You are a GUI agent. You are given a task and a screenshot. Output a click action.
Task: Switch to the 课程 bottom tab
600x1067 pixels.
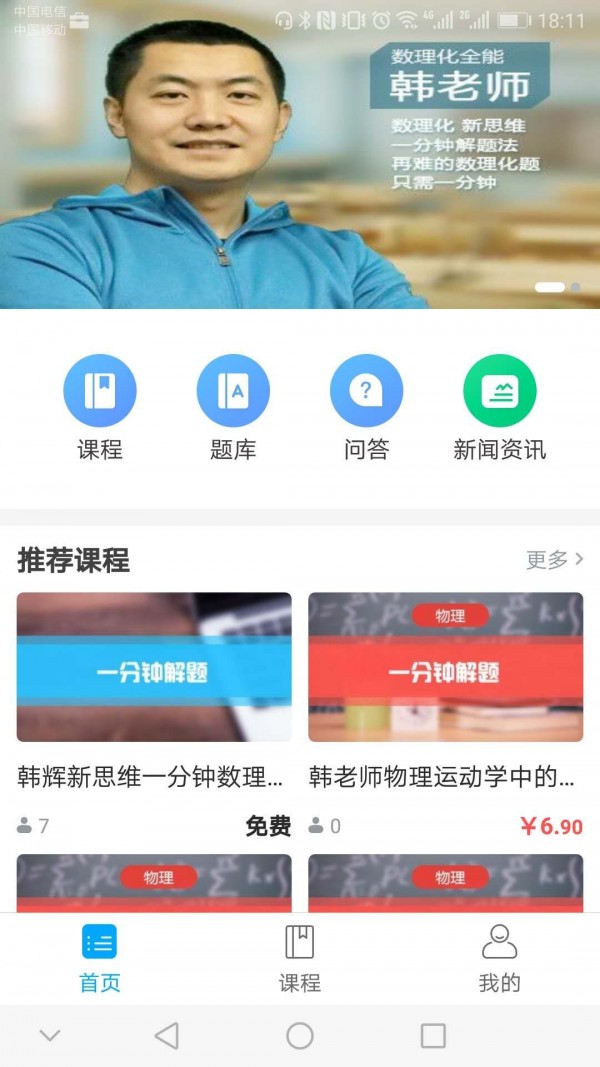click(x=300, y=958)
